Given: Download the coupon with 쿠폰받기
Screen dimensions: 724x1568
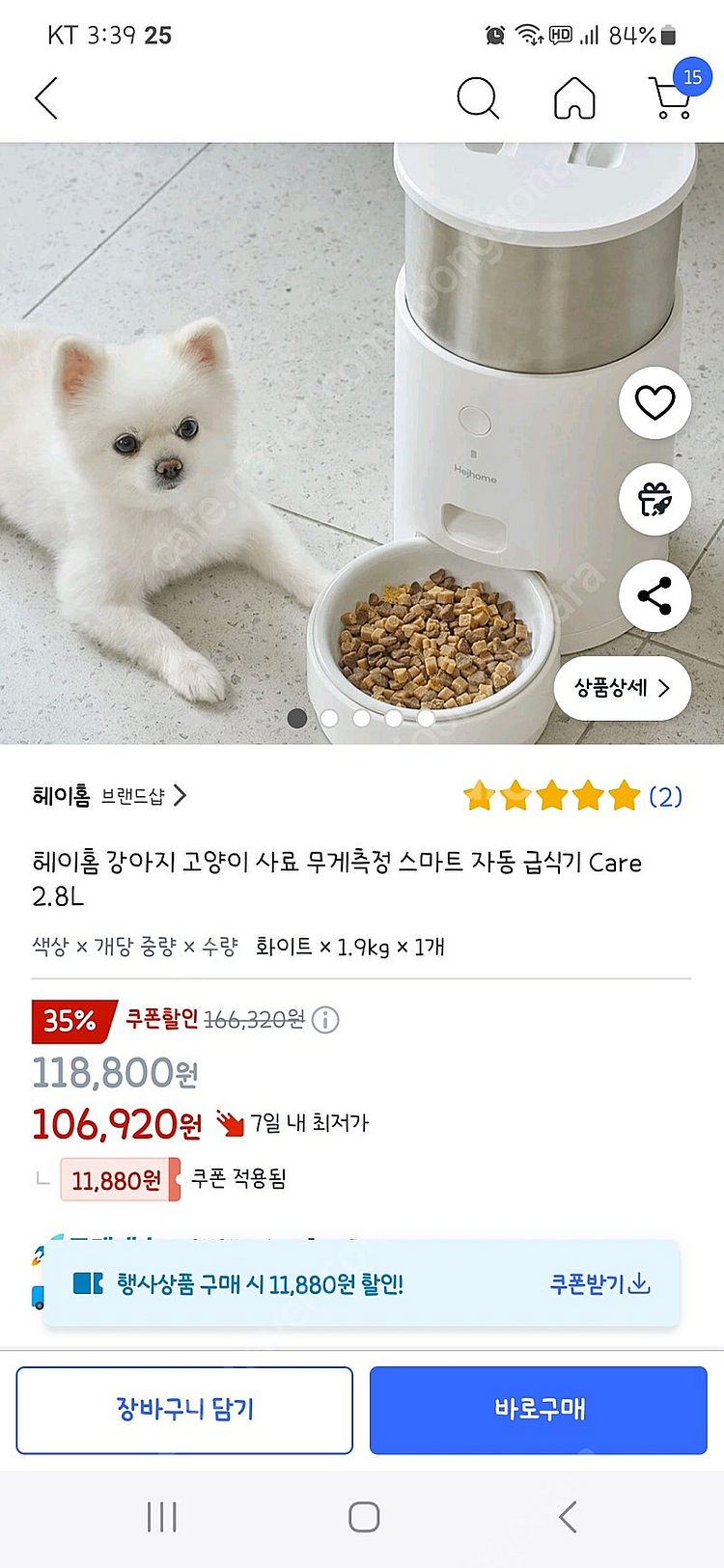Looking at the screenshot, I should point(599,1284).
